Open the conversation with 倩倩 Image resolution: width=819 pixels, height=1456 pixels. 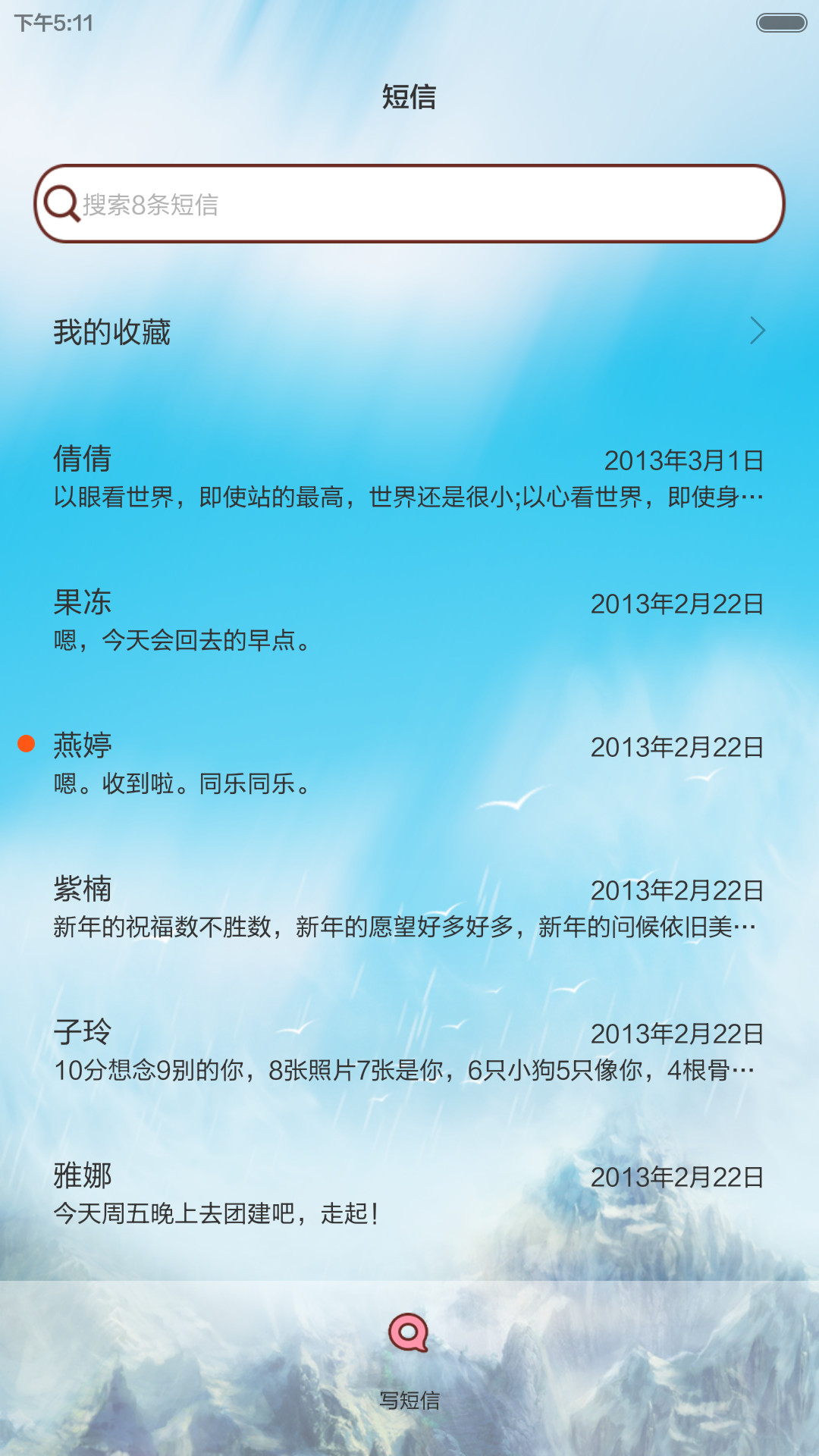pyautogui.click(x=409, y=478)
